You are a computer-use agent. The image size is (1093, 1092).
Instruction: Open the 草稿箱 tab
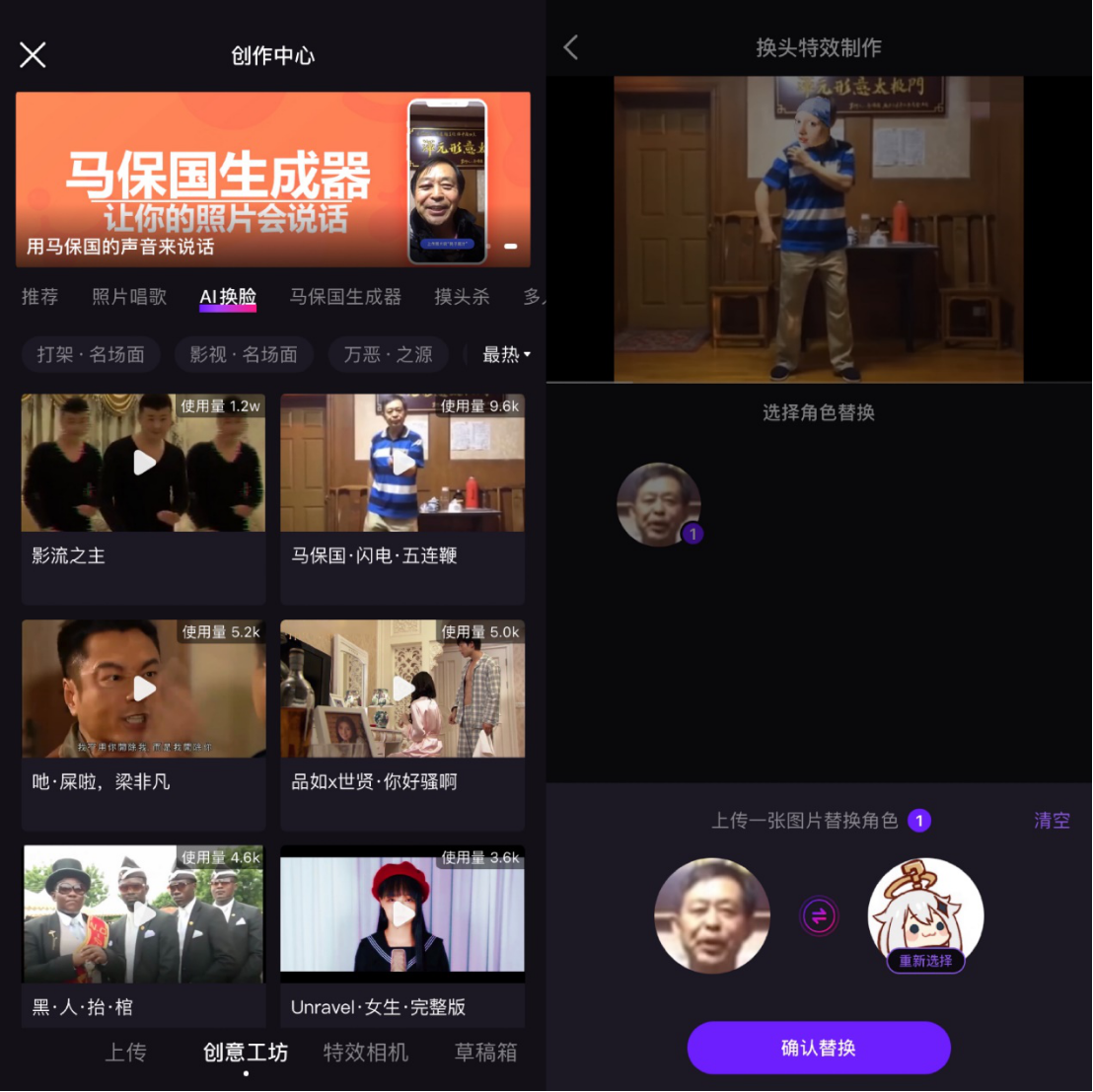(485, 1053)
